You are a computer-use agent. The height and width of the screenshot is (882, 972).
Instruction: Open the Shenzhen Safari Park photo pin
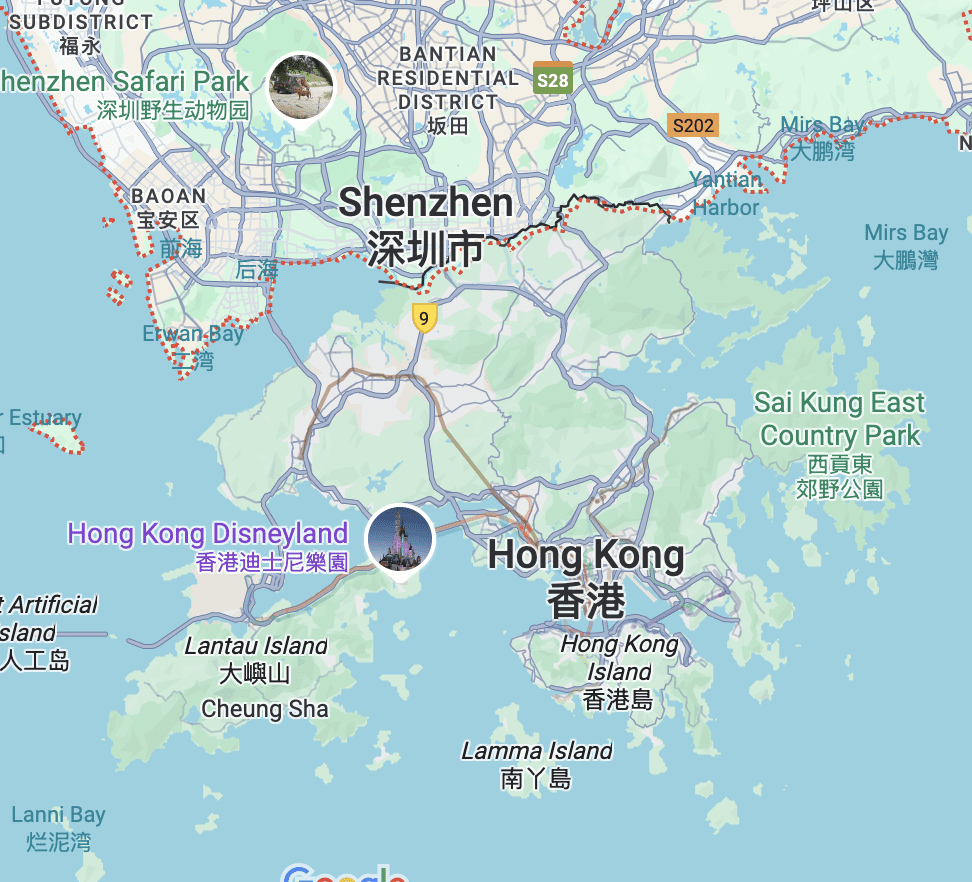coord(301,86)
